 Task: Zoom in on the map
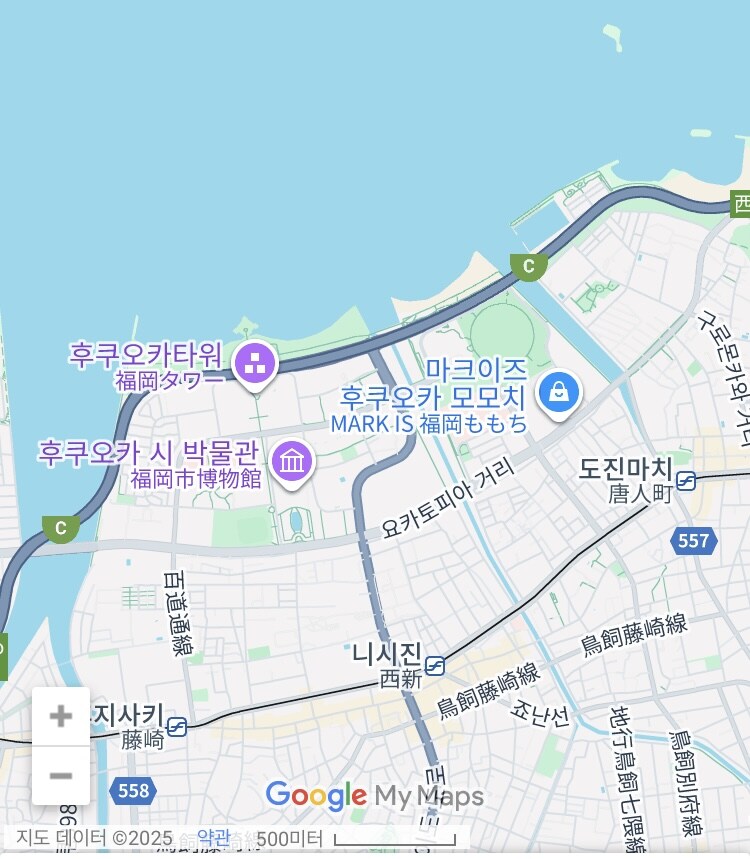[61, 716]
